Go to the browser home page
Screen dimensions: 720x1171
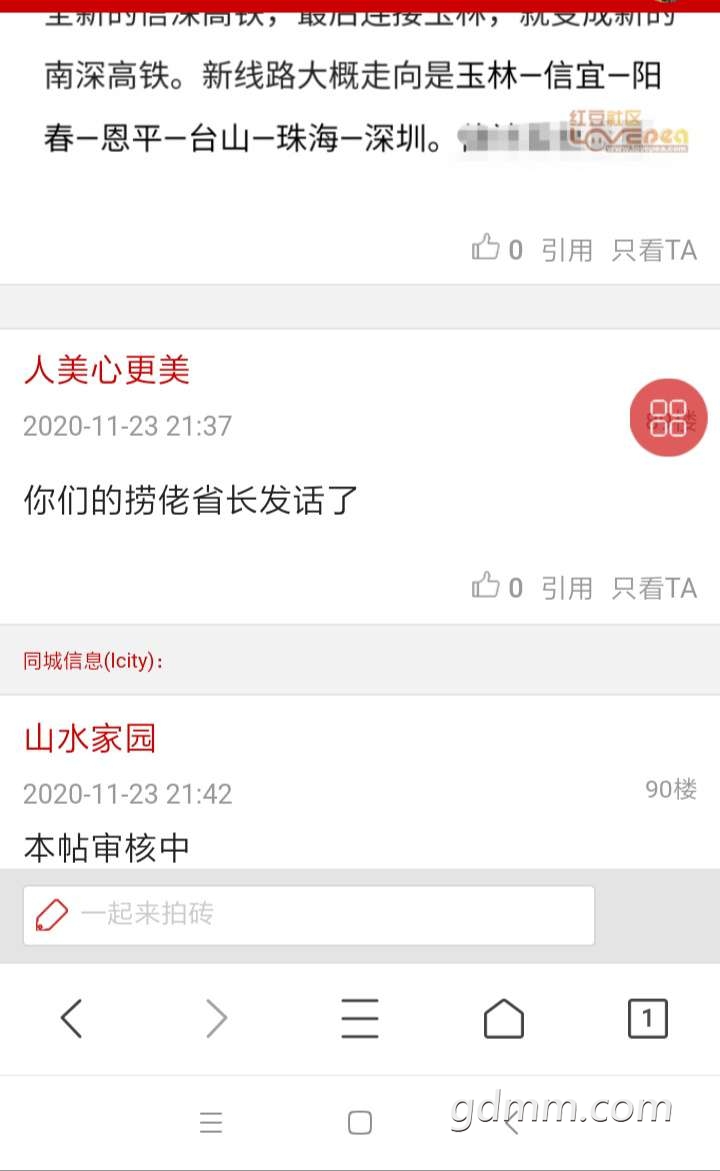(503, 1019)
